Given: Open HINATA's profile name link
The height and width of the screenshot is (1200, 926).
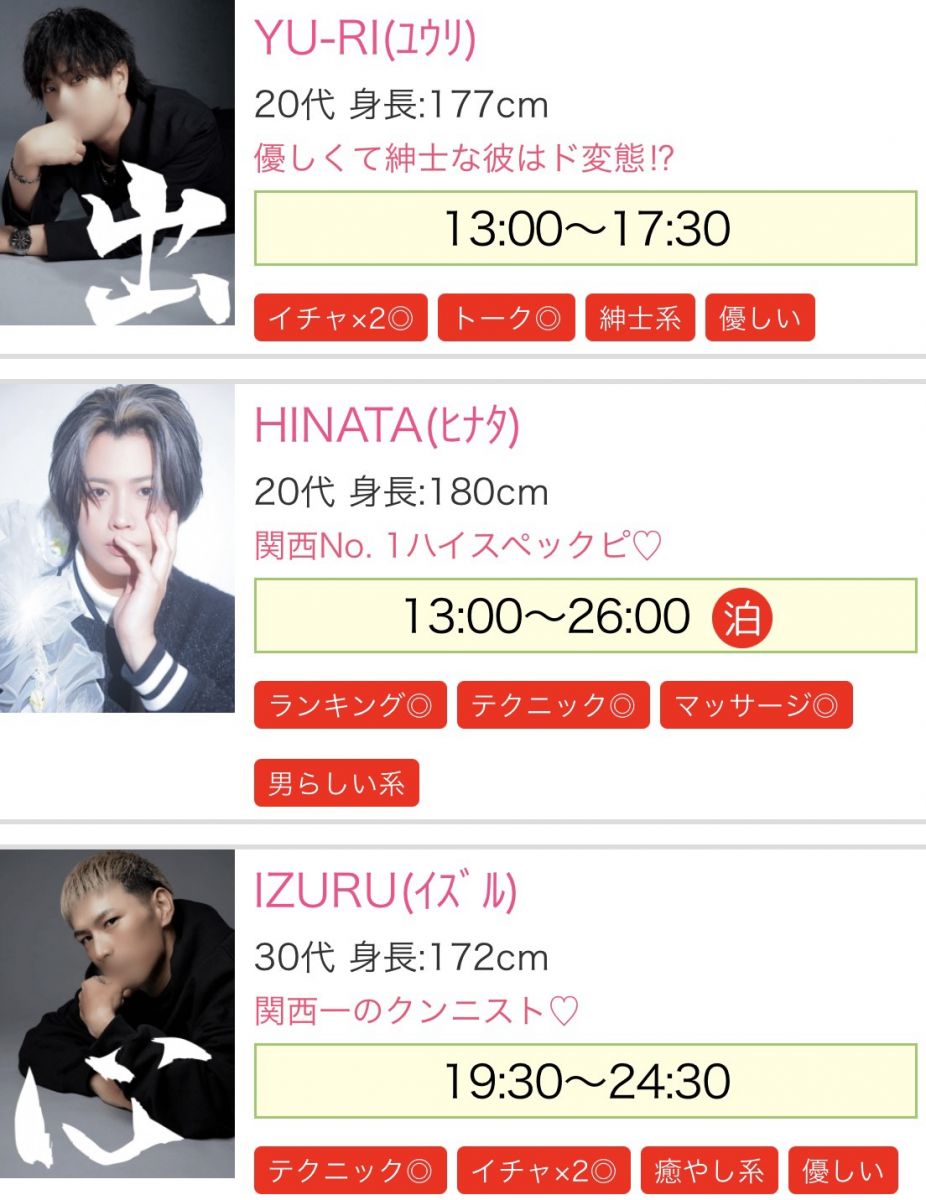Looking at the screenshot, I should click(x=387, y=427).
